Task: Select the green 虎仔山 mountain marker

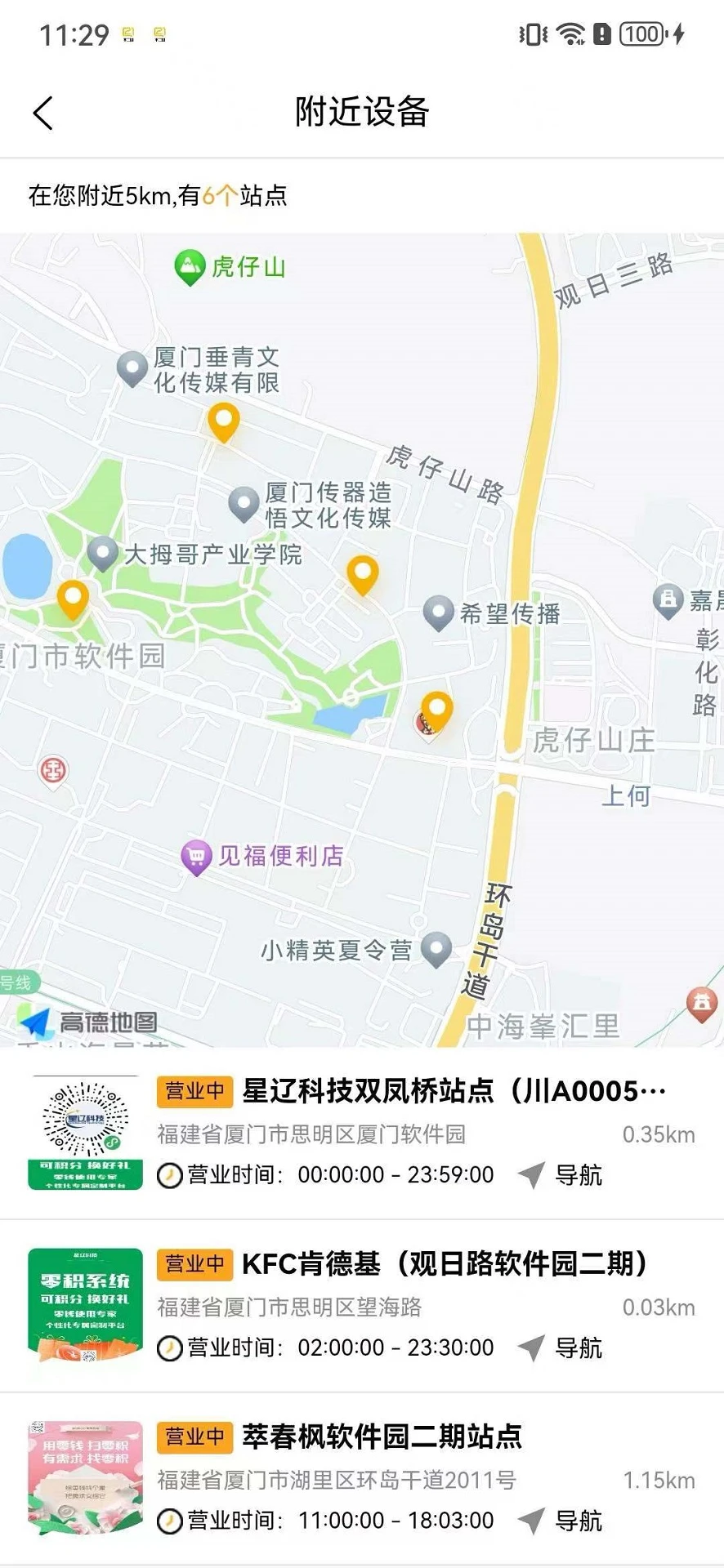Action: pyautogui.click(x=189, y=265)
